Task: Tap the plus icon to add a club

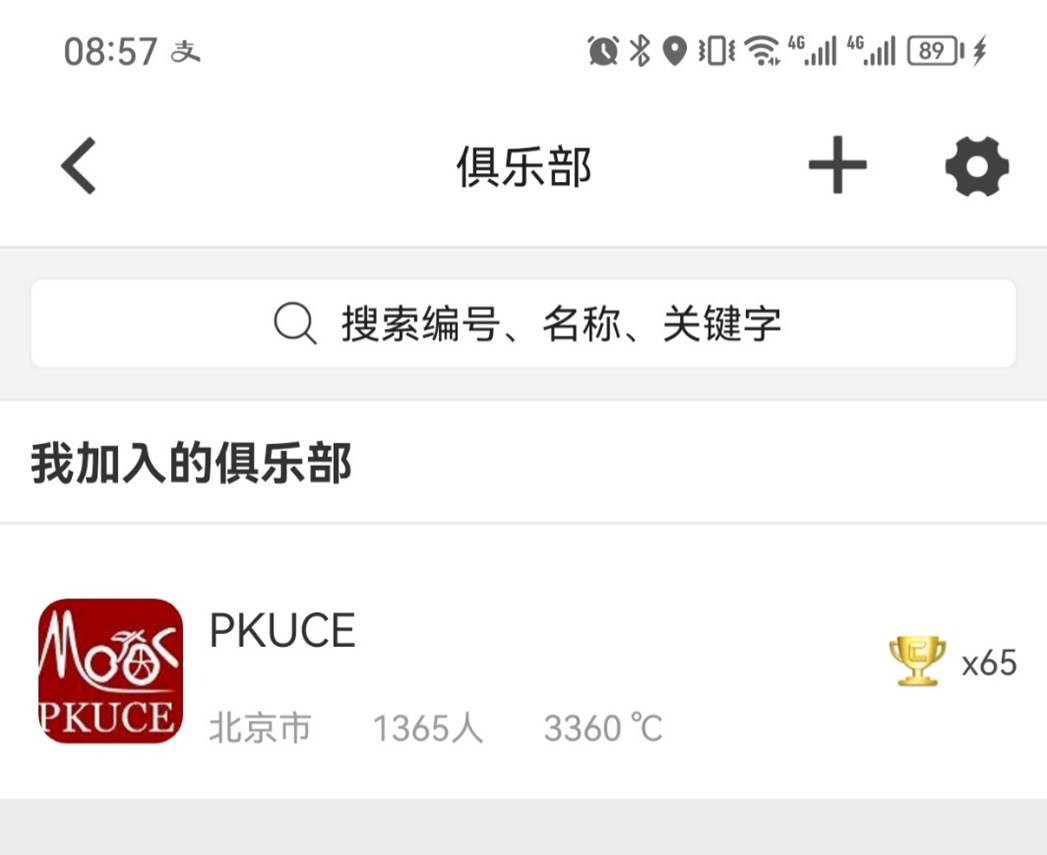Action: click(837, 165)
